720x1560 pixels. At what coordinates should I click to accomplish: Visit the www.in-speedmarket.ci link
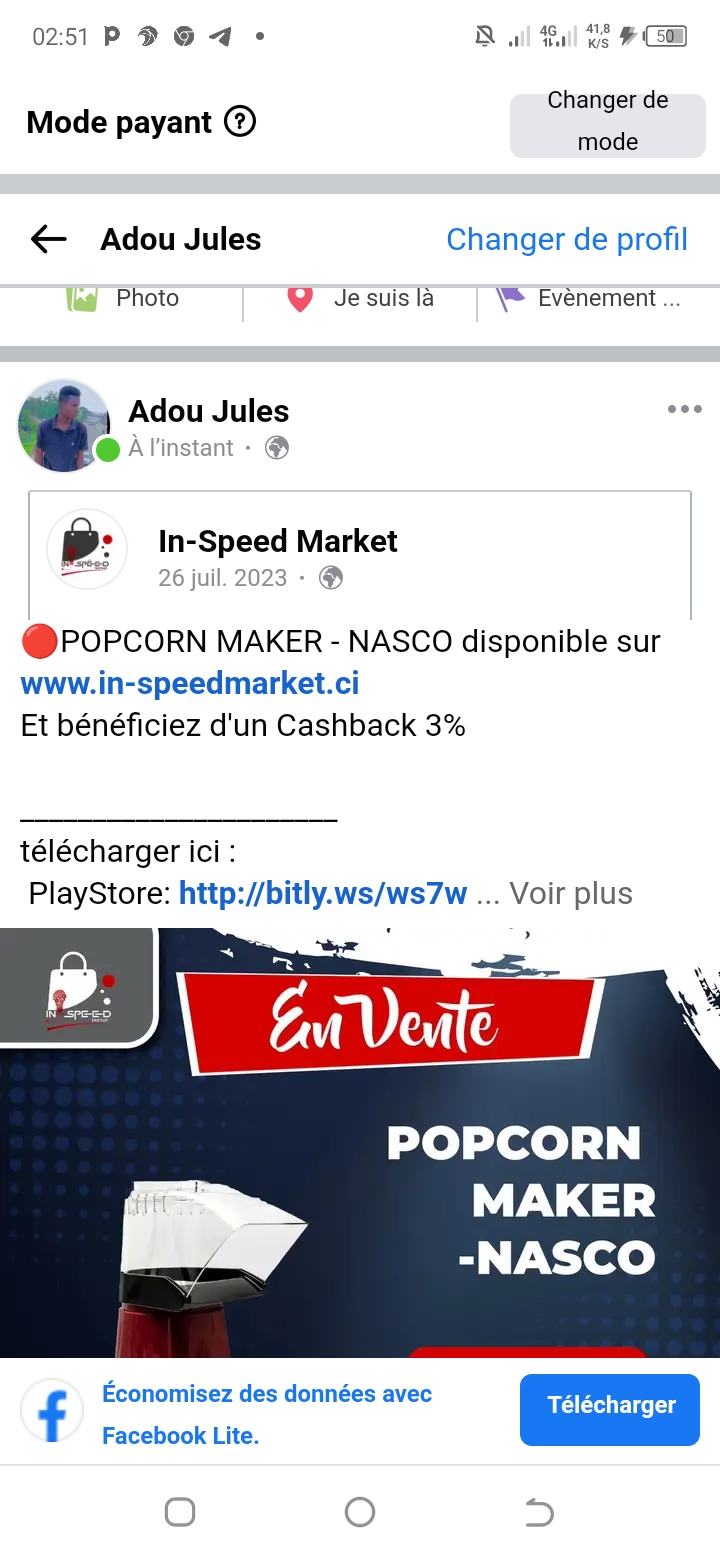[190, 684]
